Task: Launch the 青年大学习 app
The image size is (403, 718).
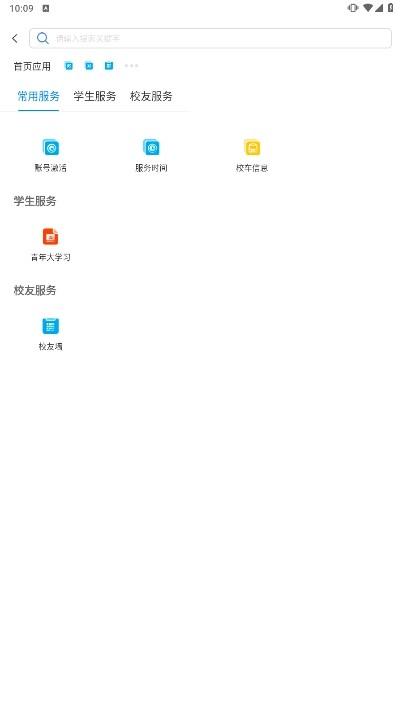Action: tap(50, 245)
